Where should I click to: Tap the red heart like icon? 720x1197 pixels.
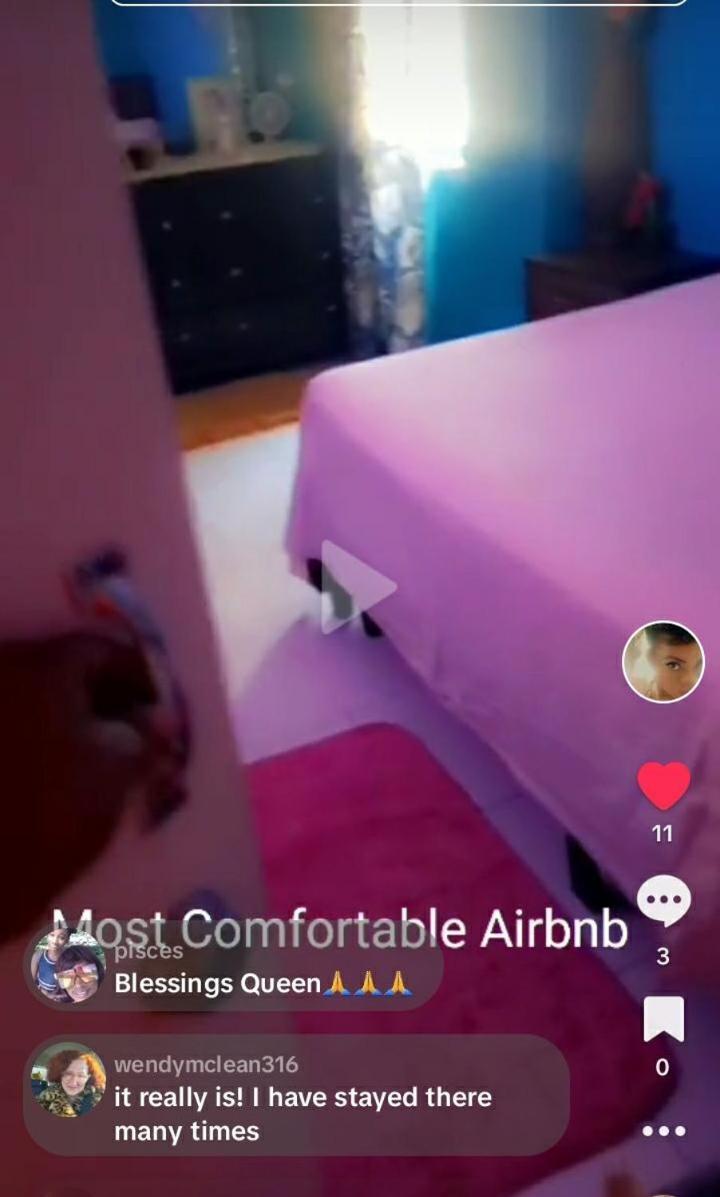(x=664, y=786)
